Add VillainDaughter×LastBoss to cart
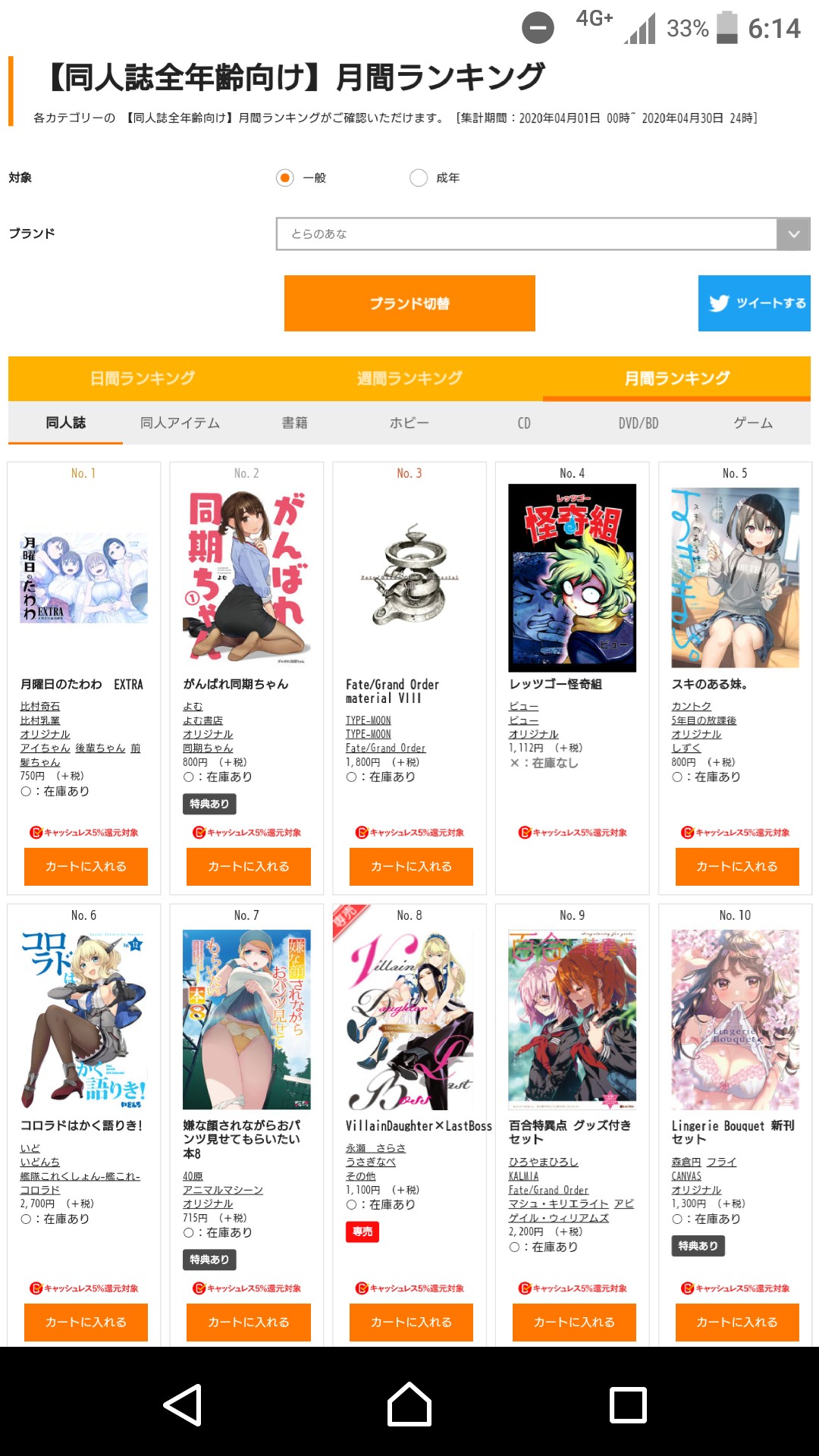The width and height of the screenshot is (819, 1456). [411, 1322]
